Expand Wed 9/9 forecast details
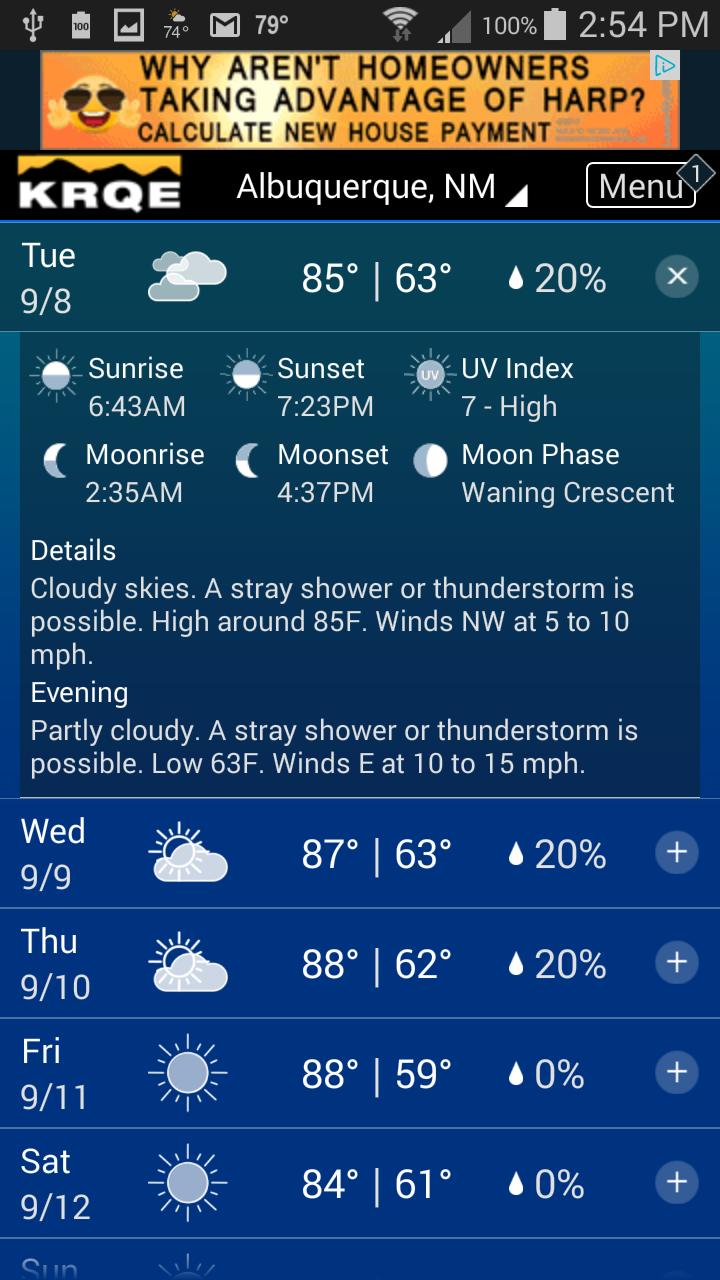The image size is (720, 1280). click(677, 853)
